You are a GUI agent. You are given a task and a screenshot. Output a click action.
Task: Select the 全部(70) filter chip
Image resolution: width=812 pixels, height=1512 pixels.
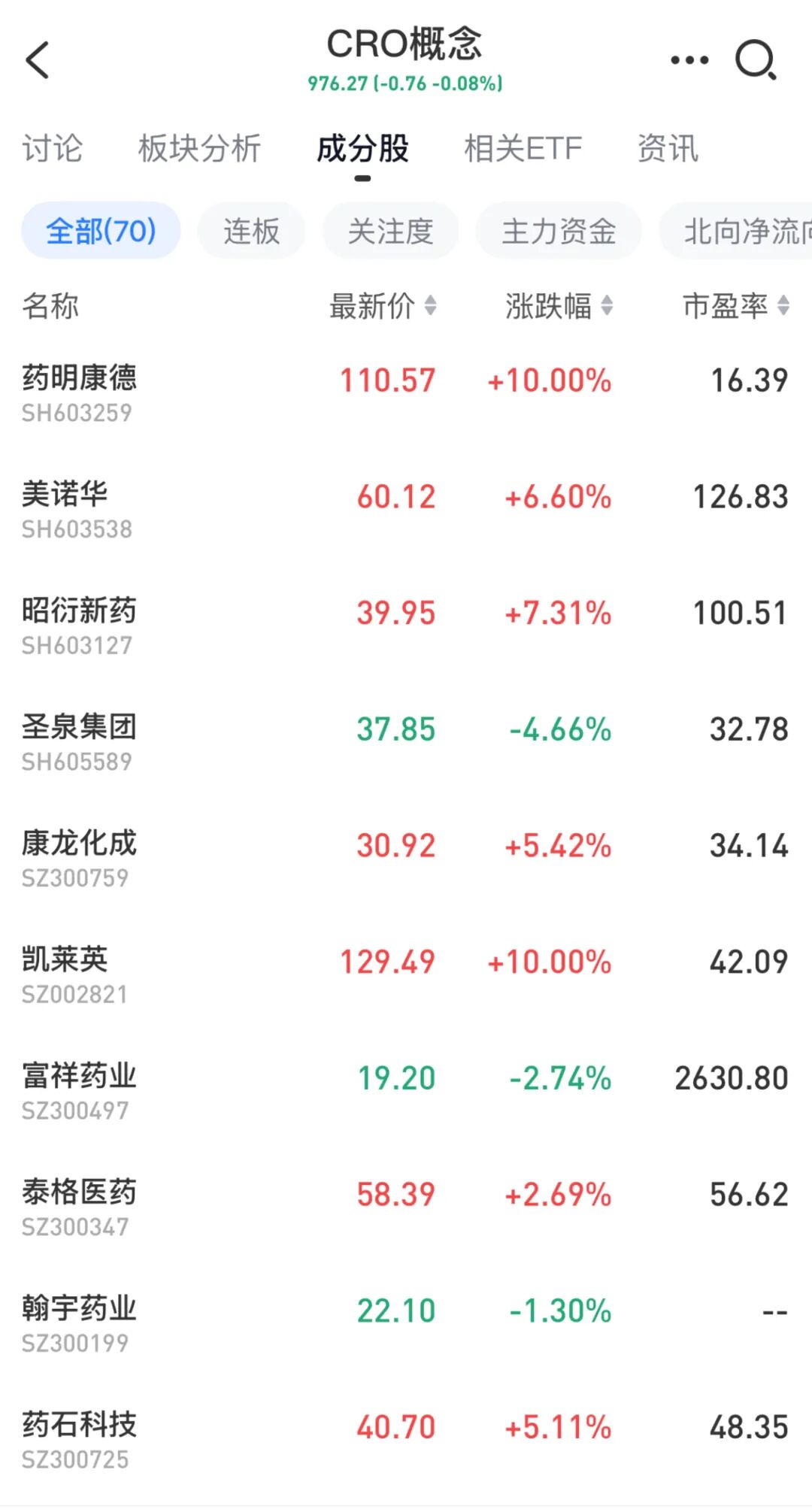[101, 231]
